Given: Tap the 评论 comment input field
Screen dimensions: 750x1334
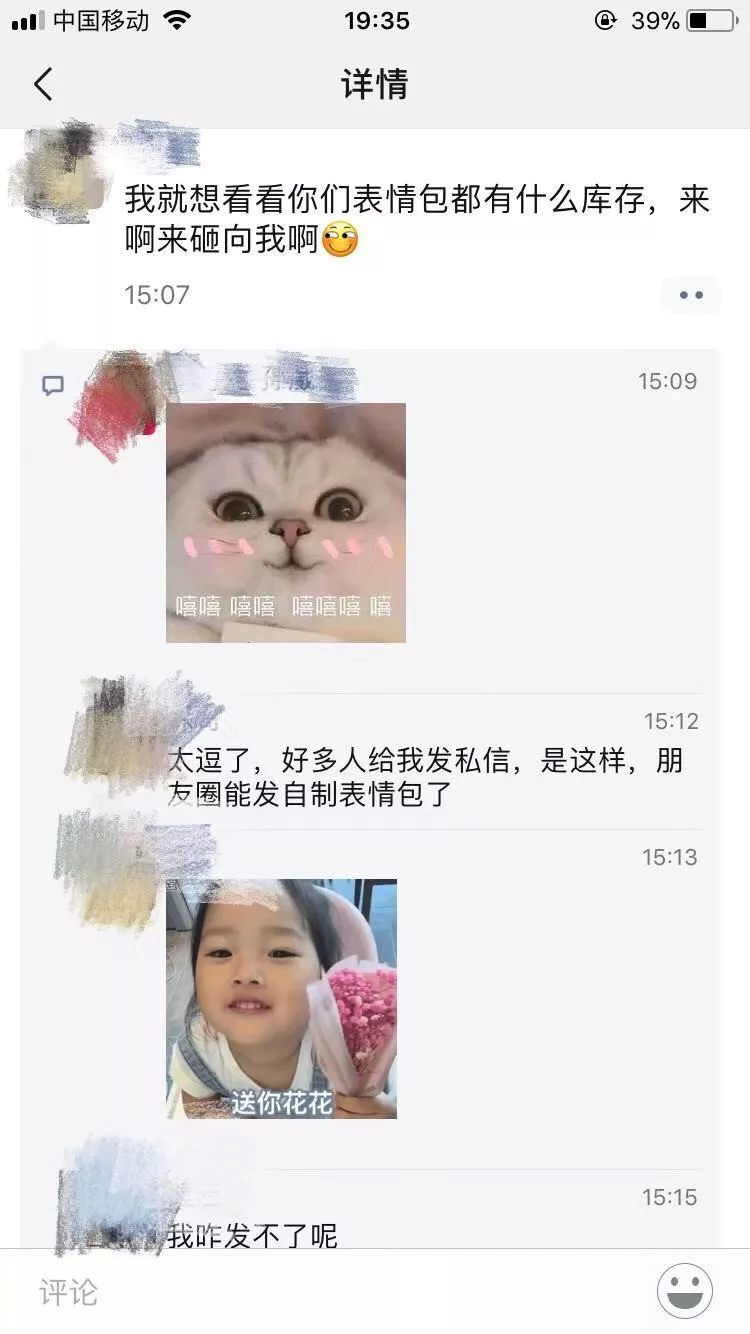Looking at the screenshot, I should (x=330, y=1291).
